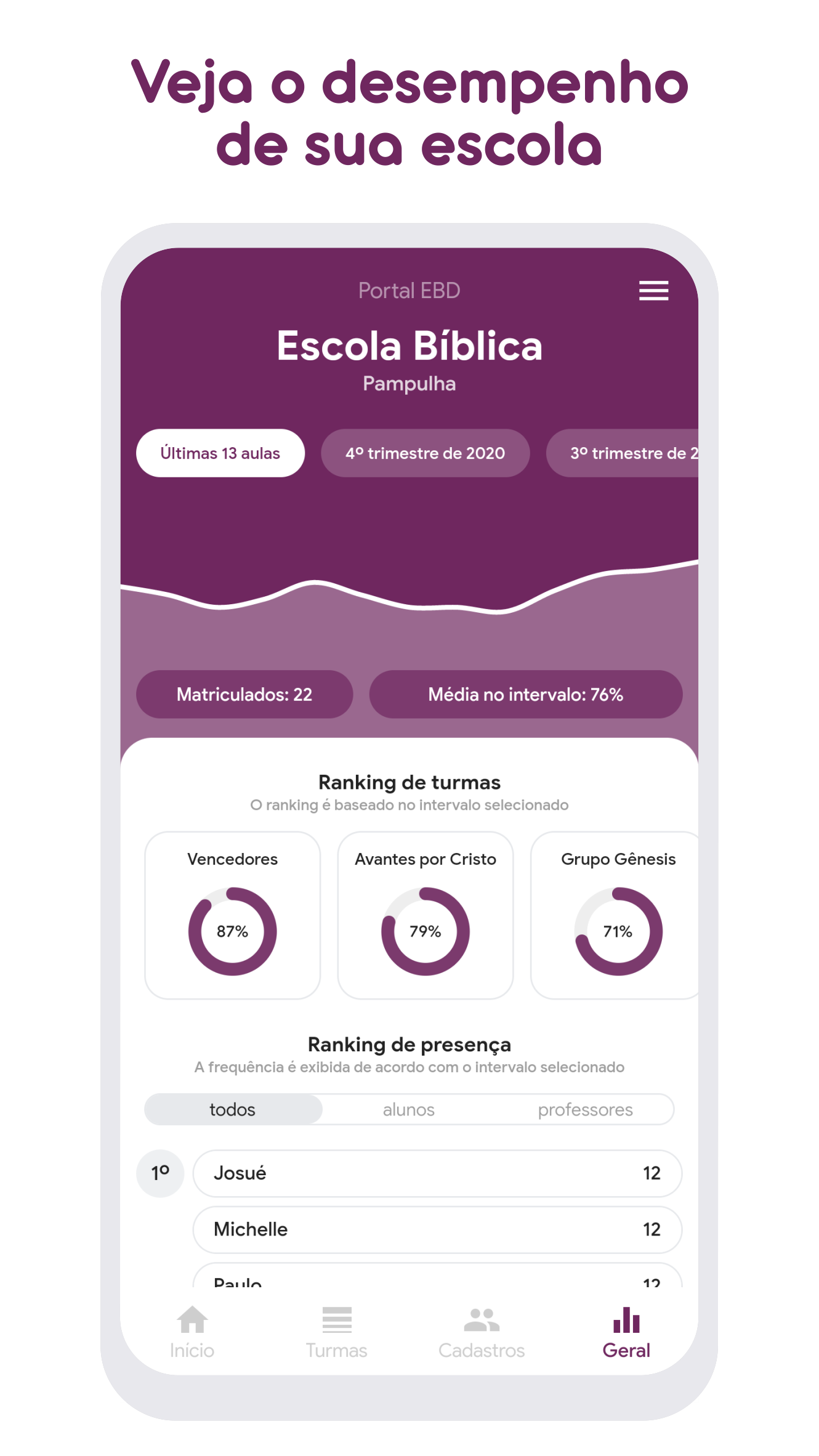819x1456 pixels.
Task: Open Josué's attendance entry
Action: pos(437,1173)
